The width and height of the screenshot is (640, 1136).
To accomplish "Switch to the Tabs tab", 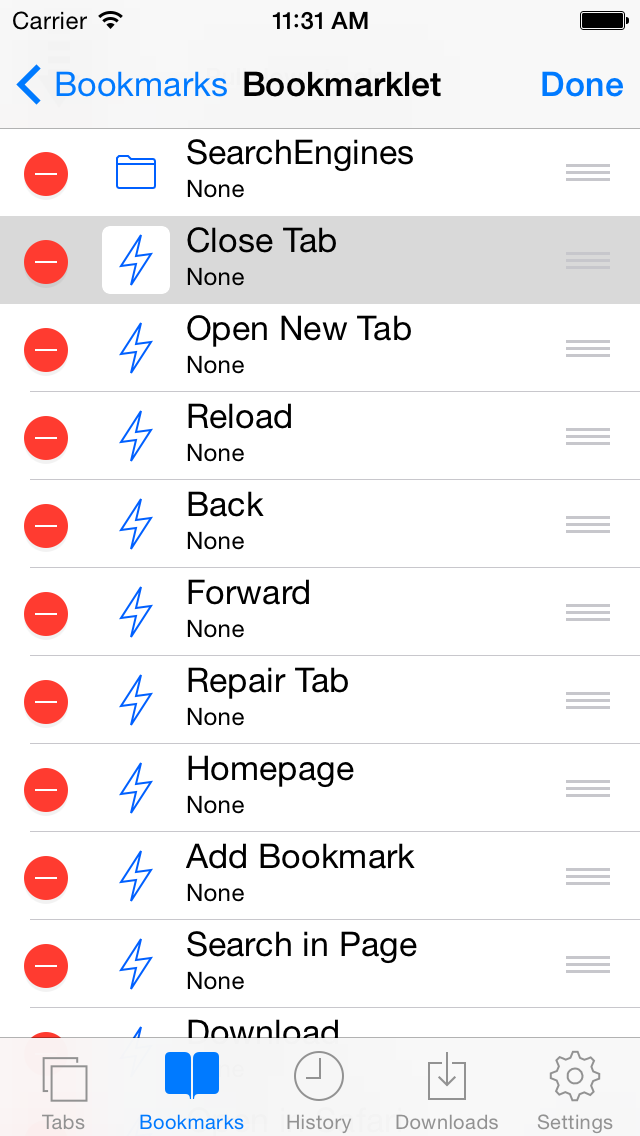I will [64, 1088].
